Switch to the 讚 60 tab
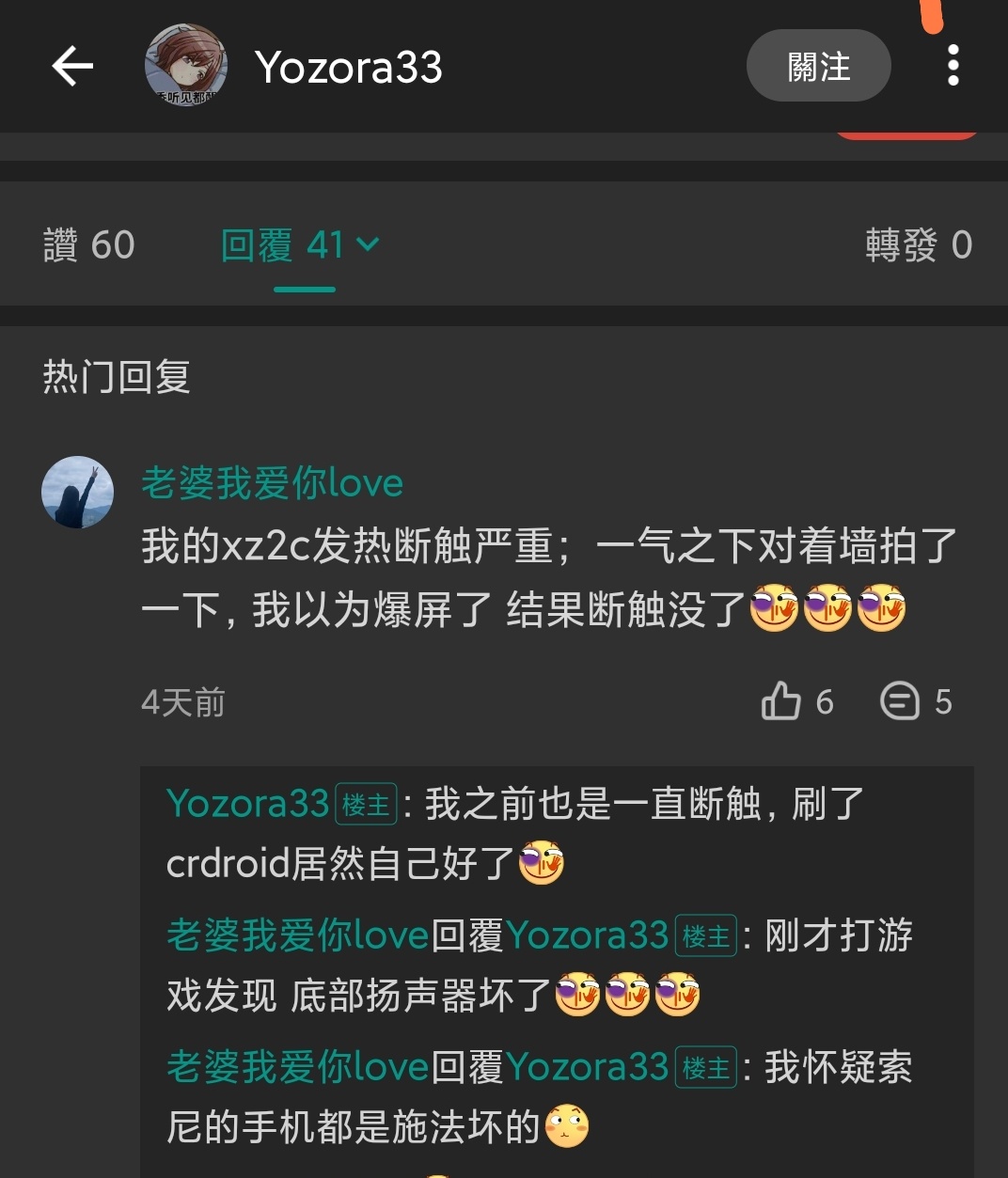1008x1178 pixels. pos(89,245)
